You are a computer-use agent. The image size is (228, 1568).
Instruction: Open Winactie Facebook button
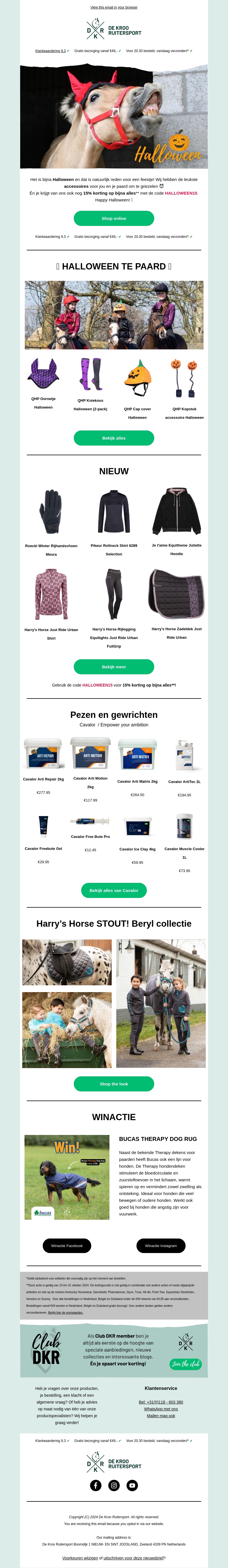[x=67, y=1245]
